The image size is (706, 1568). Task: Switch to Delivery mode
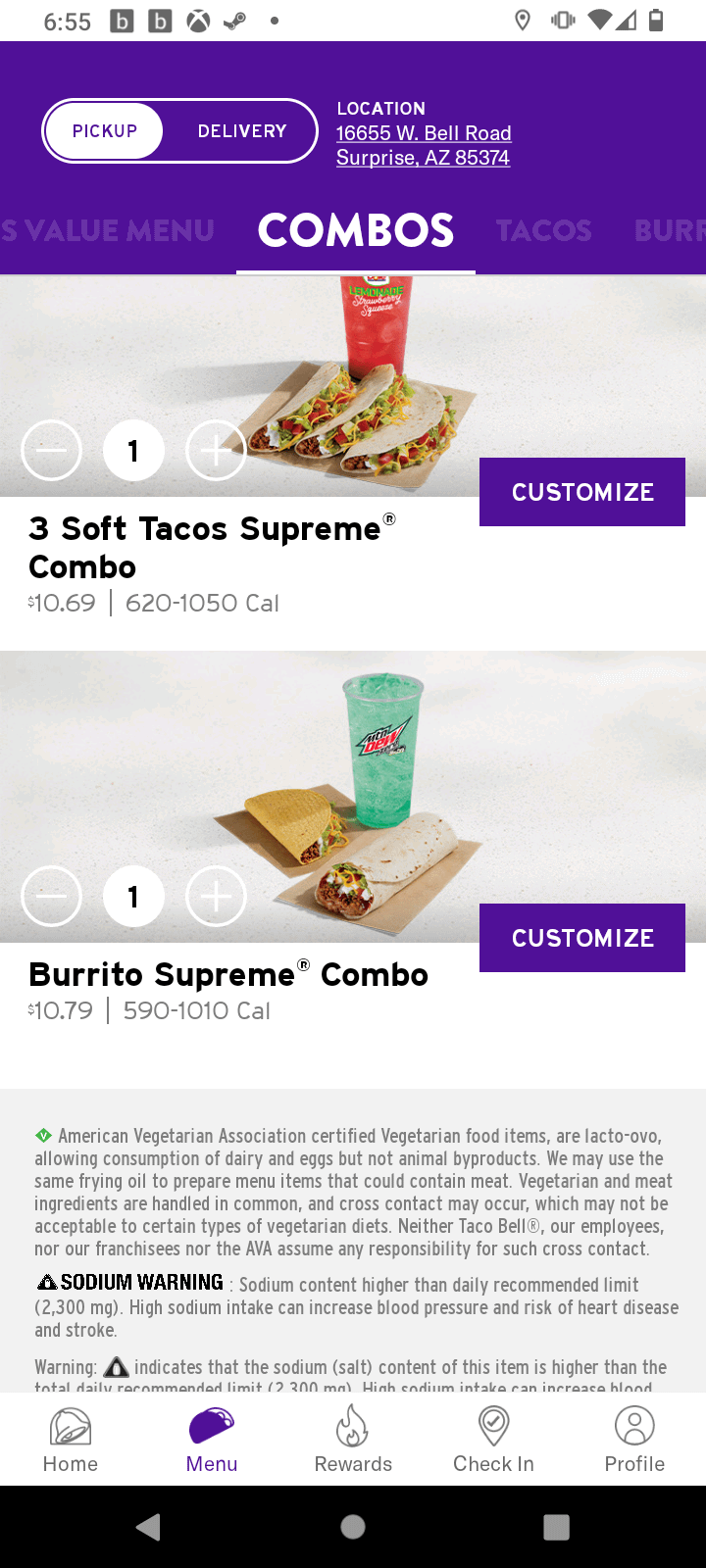click(242, 131)
